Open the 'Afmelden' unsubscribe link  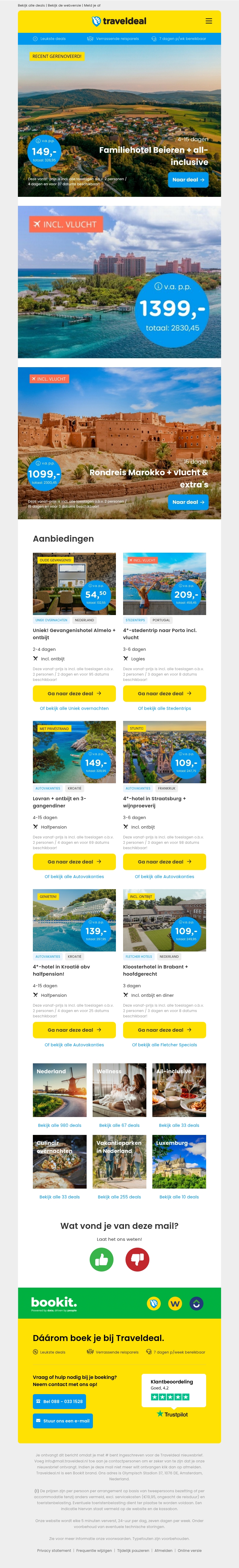(x=163, y=1550)
